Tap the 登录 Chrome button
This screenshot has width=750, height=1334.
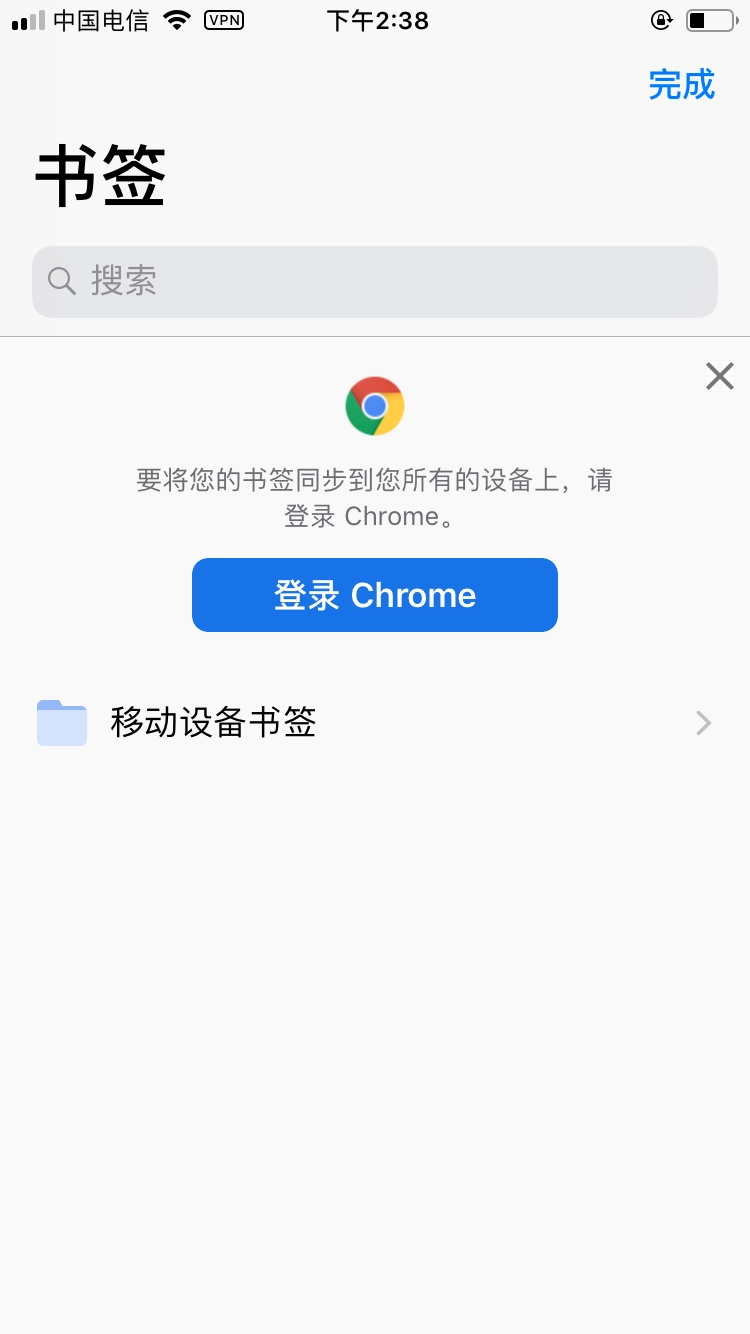(375, 595)
